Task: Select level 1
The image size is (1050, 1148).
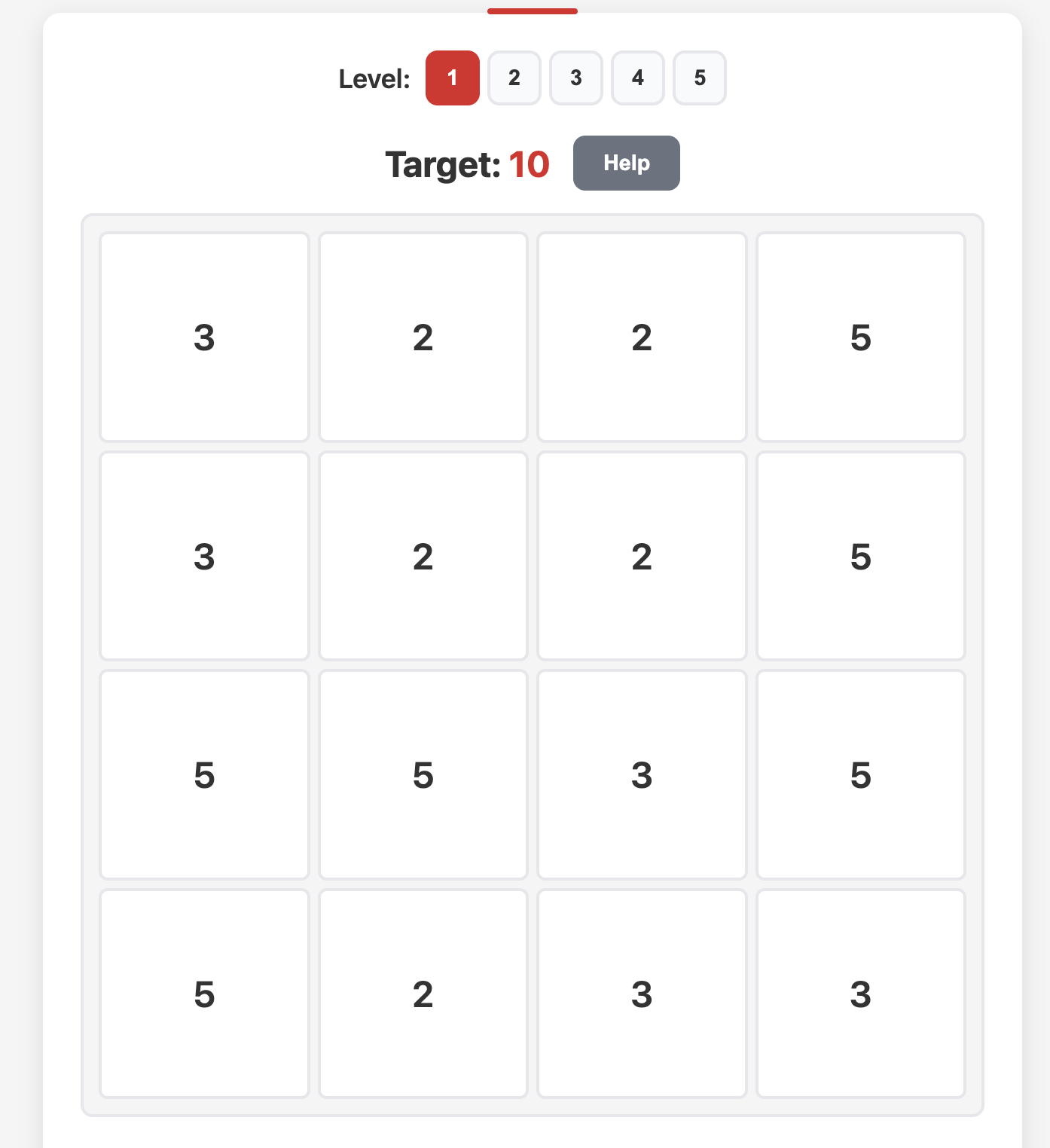Action: pyautogui.click(x=452, y=78)
